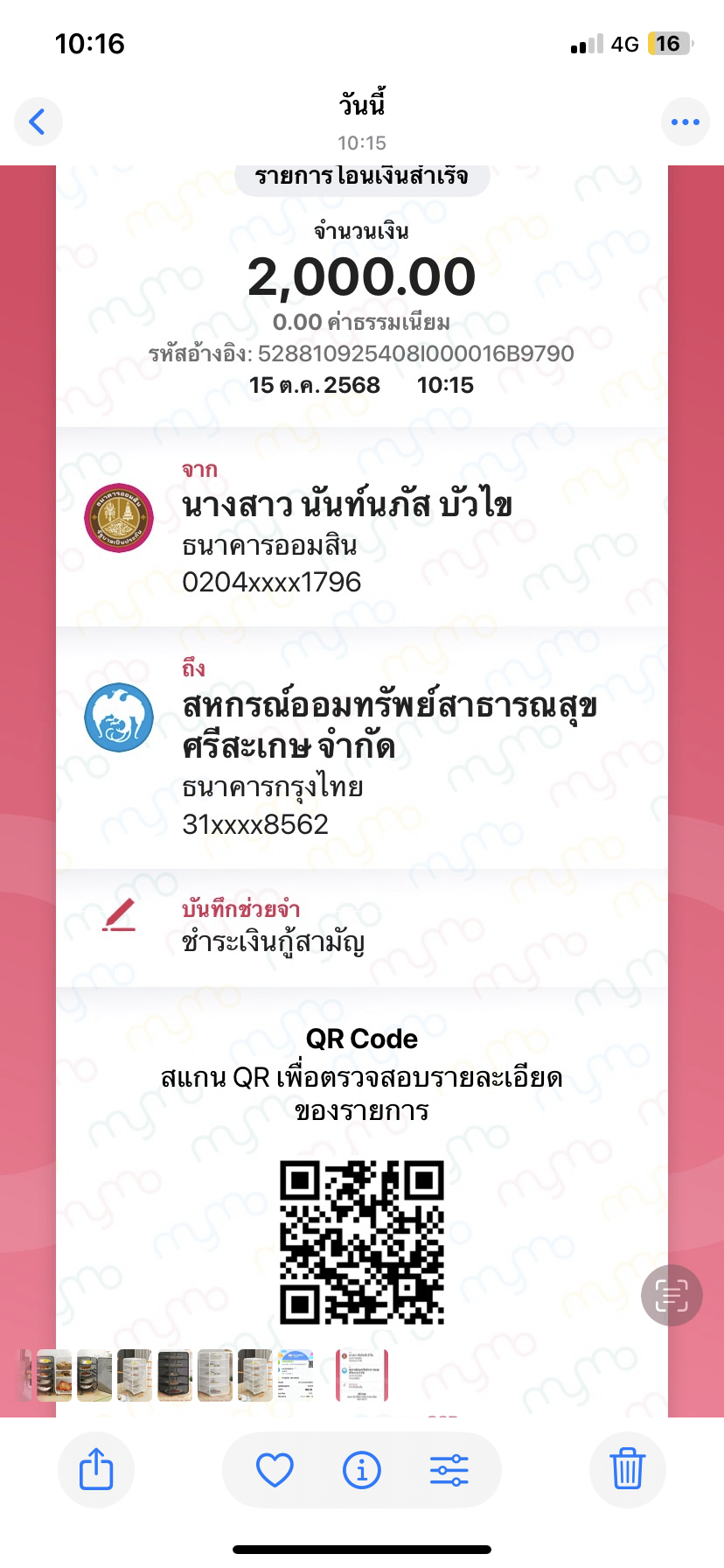Delete this photo
Image resolution: width=724 pixels, height=1568 pixels.
[627, 1469]
